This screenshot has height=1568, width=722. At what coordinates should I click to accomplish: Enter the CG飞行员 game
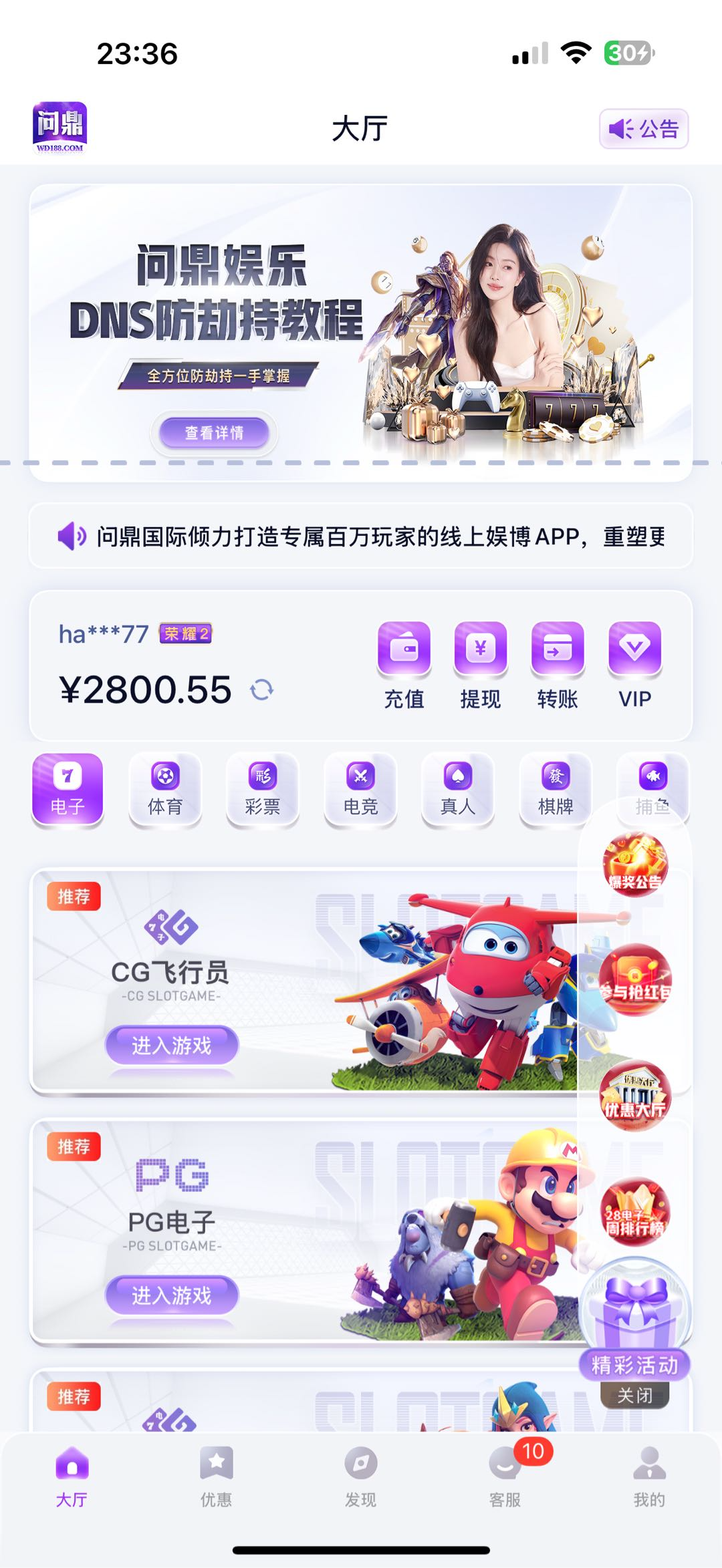point(172,1045)
